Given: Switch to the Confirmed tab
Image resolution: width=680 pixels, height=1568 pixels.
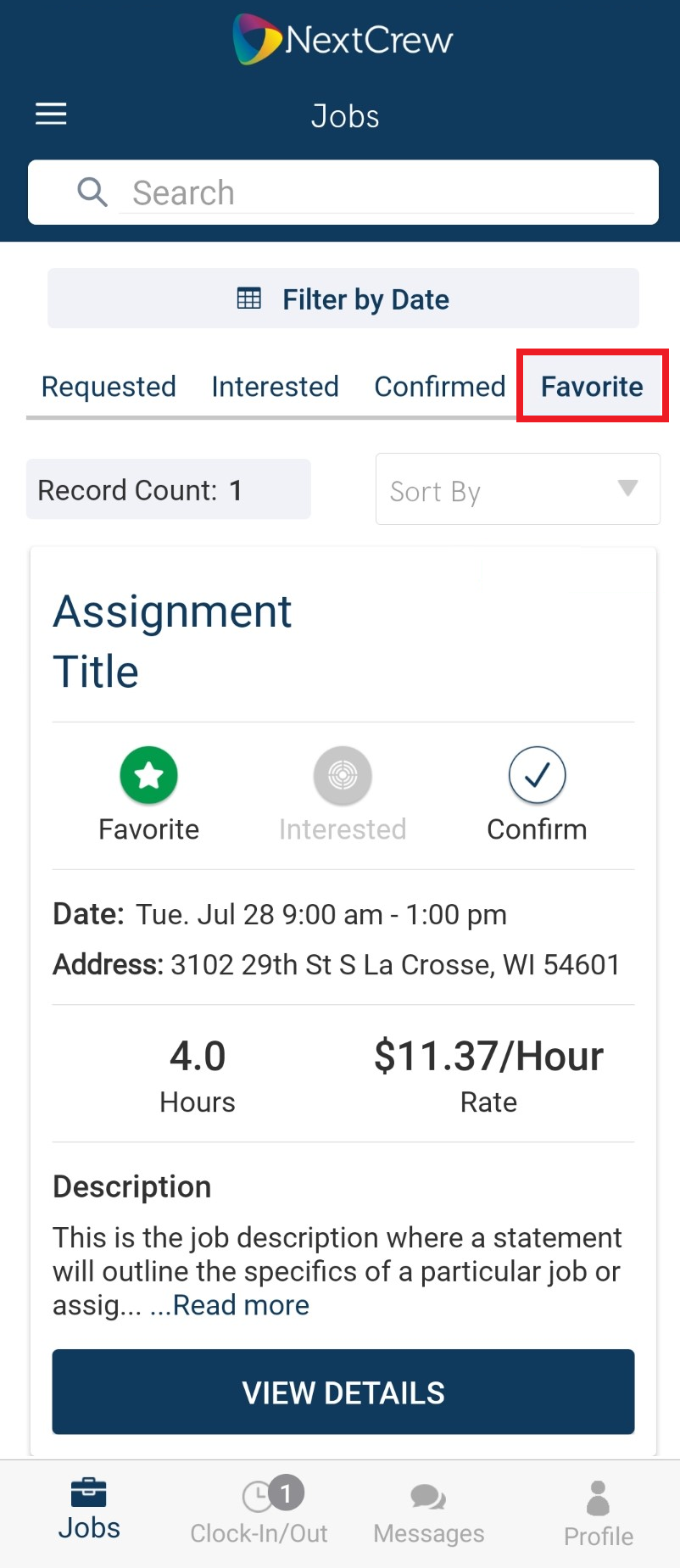Looking at the screenshot, I should pyautogui.click(x=439, y=387).
